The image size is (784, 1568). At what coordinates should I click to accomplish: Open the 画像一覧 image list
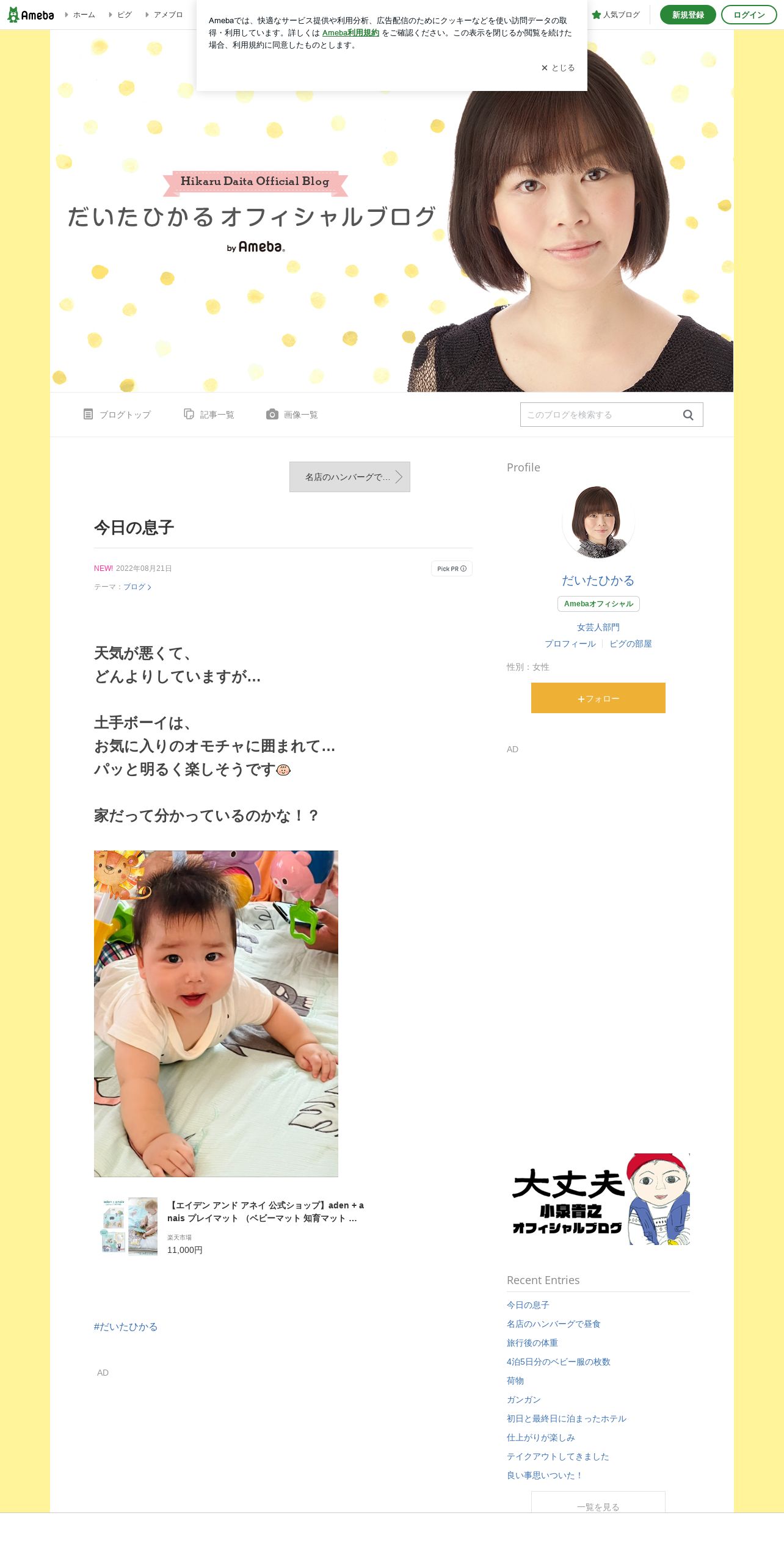[292, 415]
